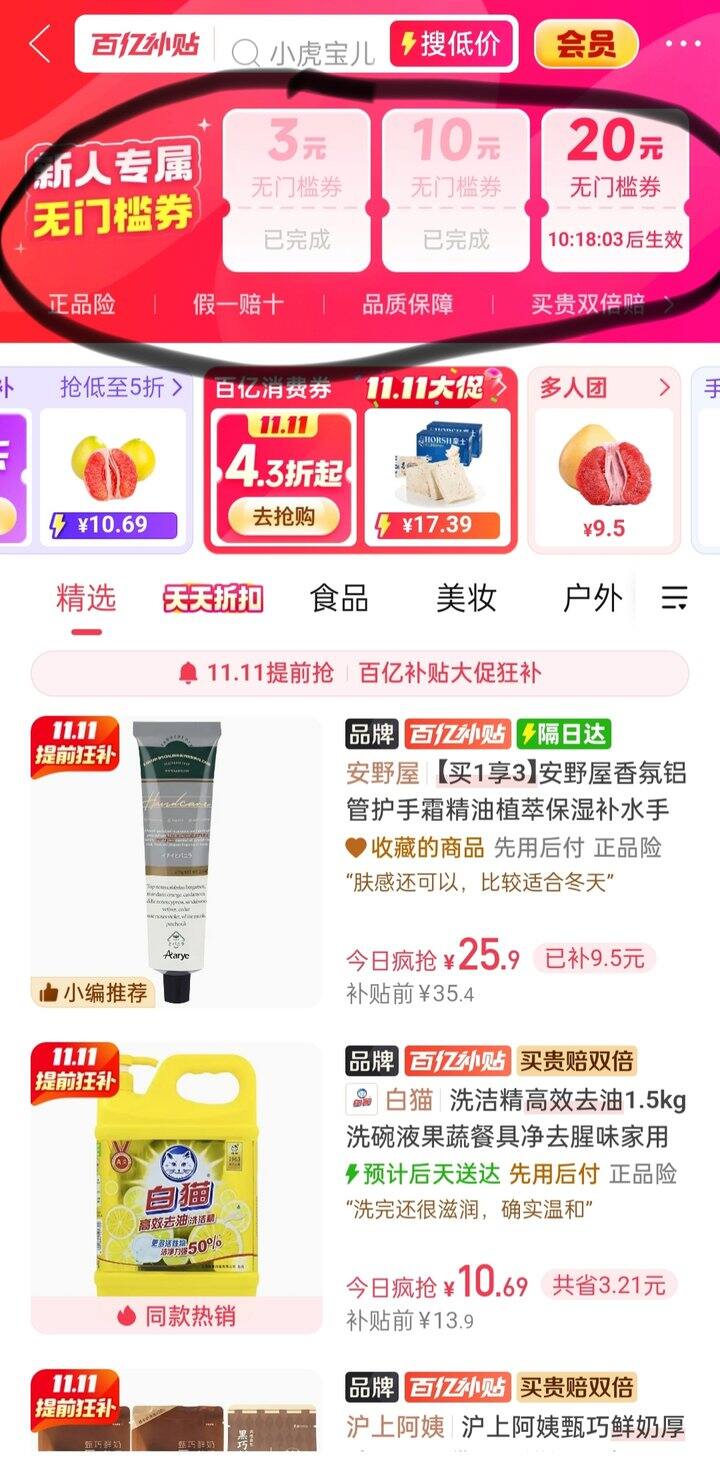The image size is (720, 1474).
Task: Open the search box showing 小虎宝儿
Action: 303,46
